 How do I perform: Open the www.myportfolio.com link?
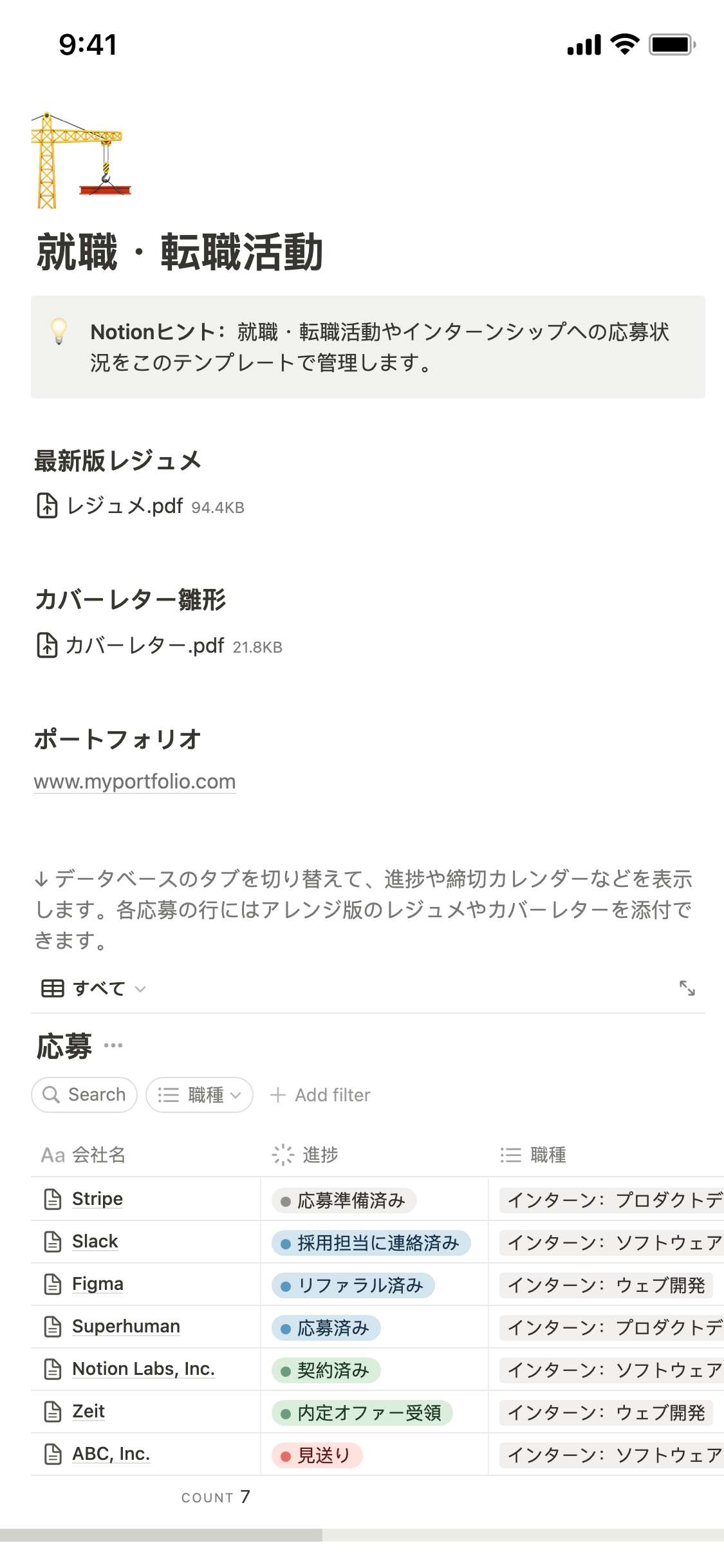[x=135, y=781]
